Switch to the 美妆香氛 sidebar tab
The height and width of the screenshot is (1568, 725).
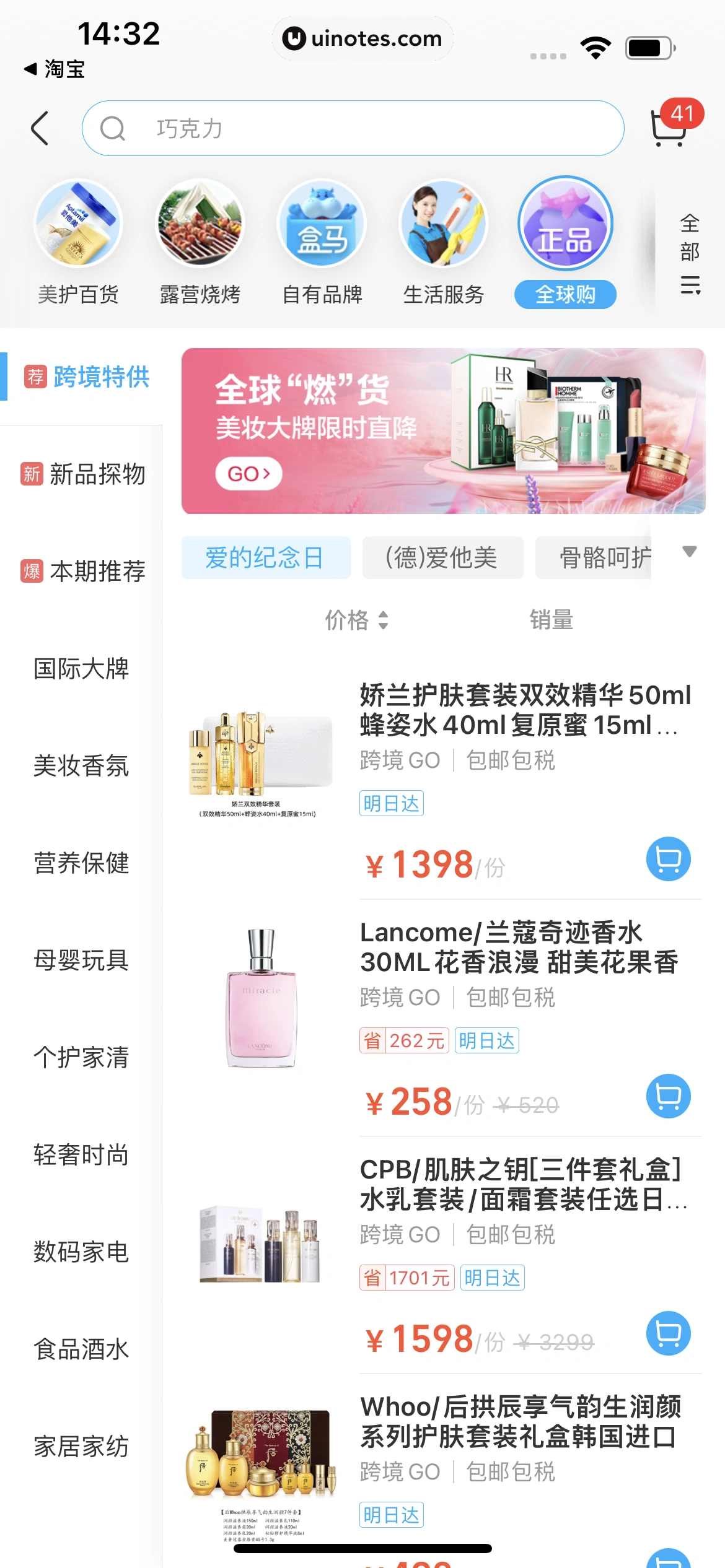81,767
